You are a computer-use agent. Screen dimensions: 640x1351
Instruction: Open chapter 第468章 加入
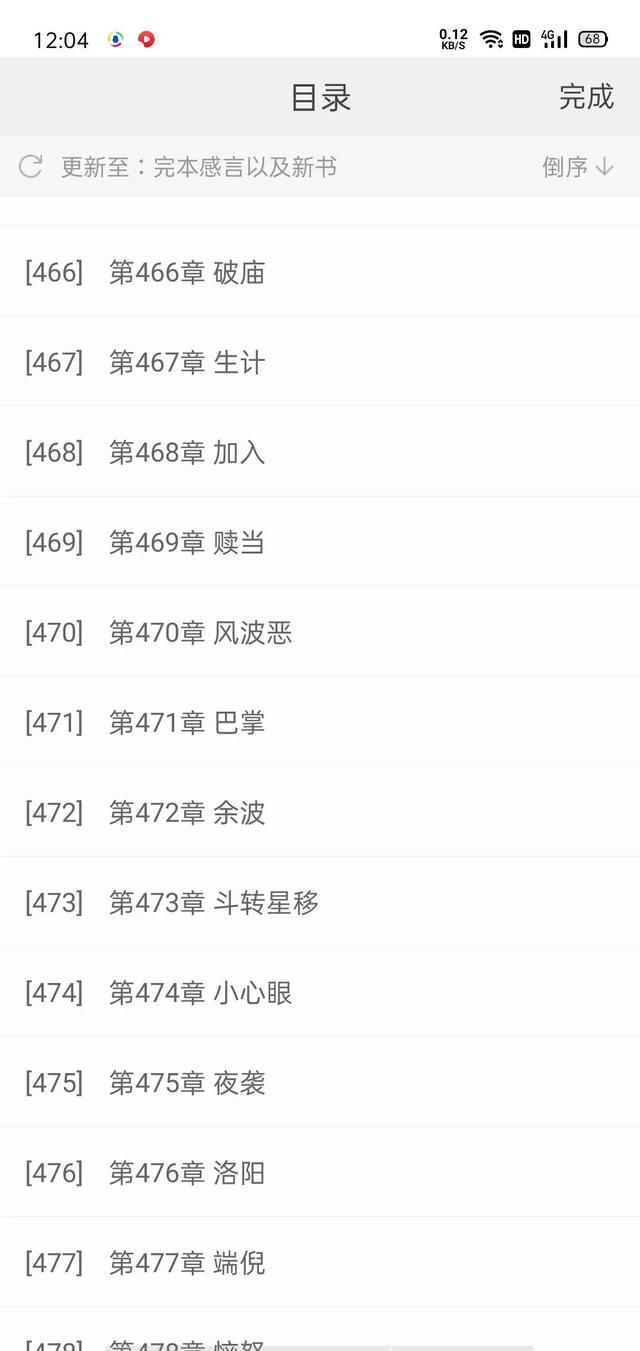(320, 452)
